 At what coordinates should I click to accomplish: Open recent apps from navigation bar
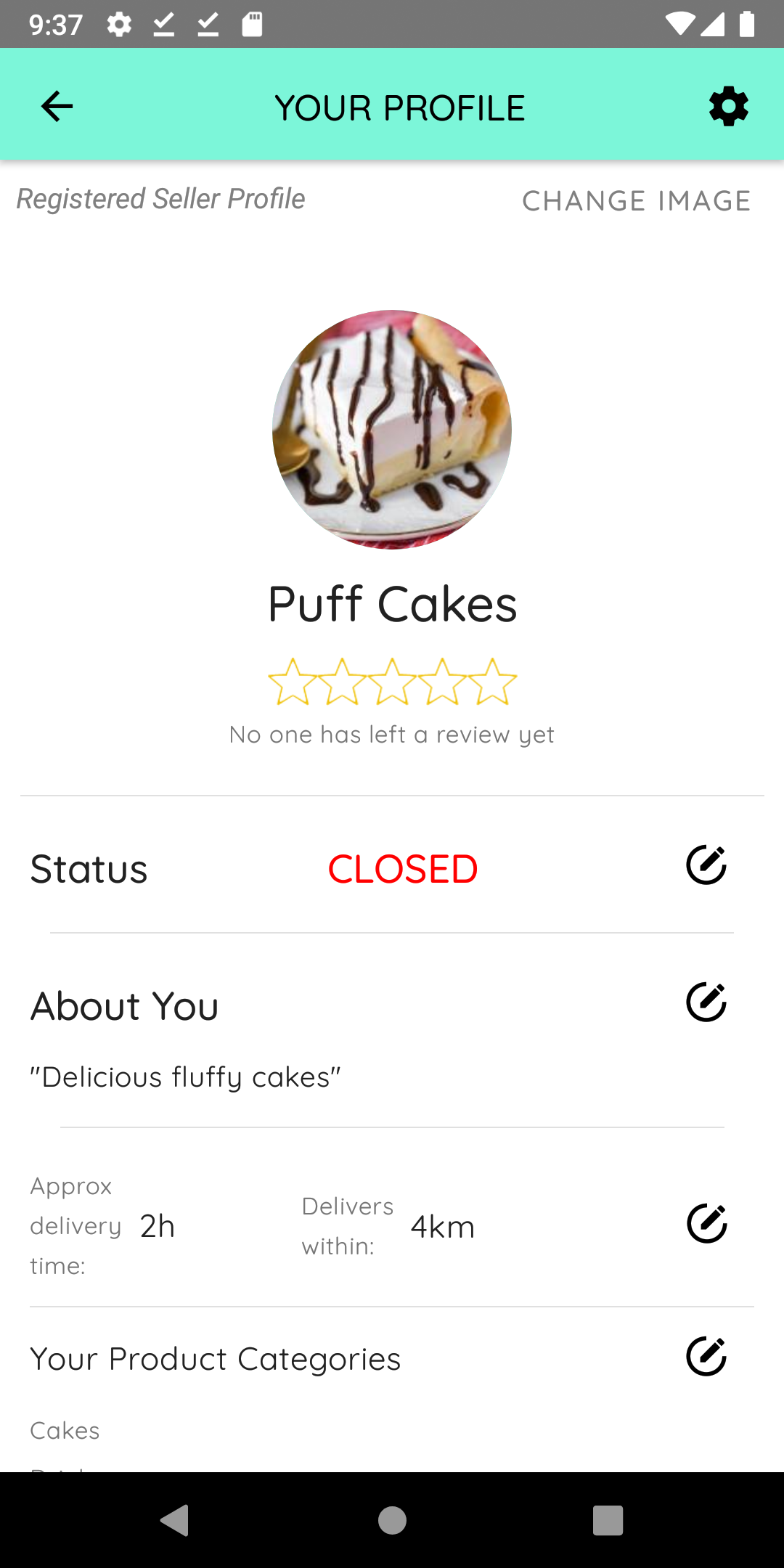click(x=608, y=1520)
